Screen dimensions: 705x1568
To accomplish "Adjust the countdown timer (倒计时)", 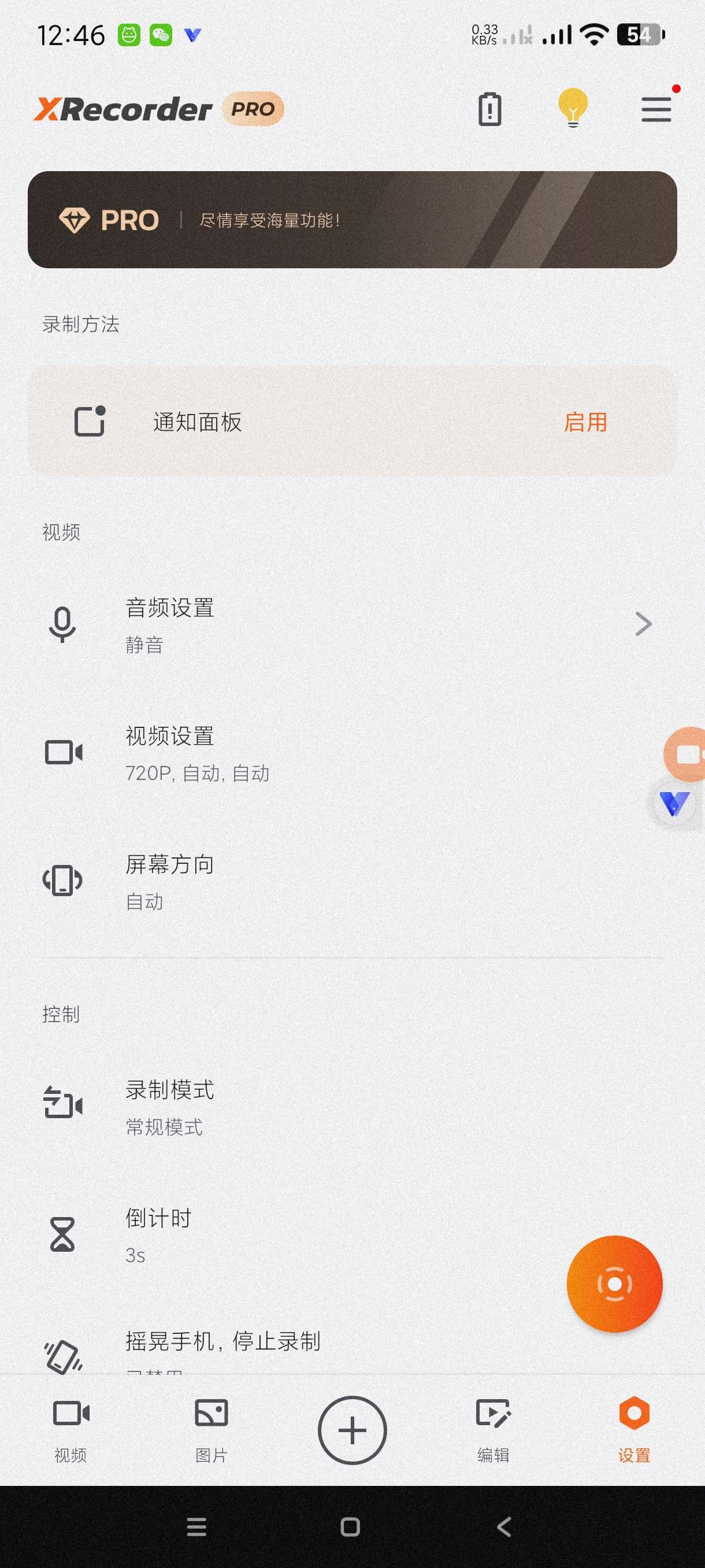I will (304, 1235).
